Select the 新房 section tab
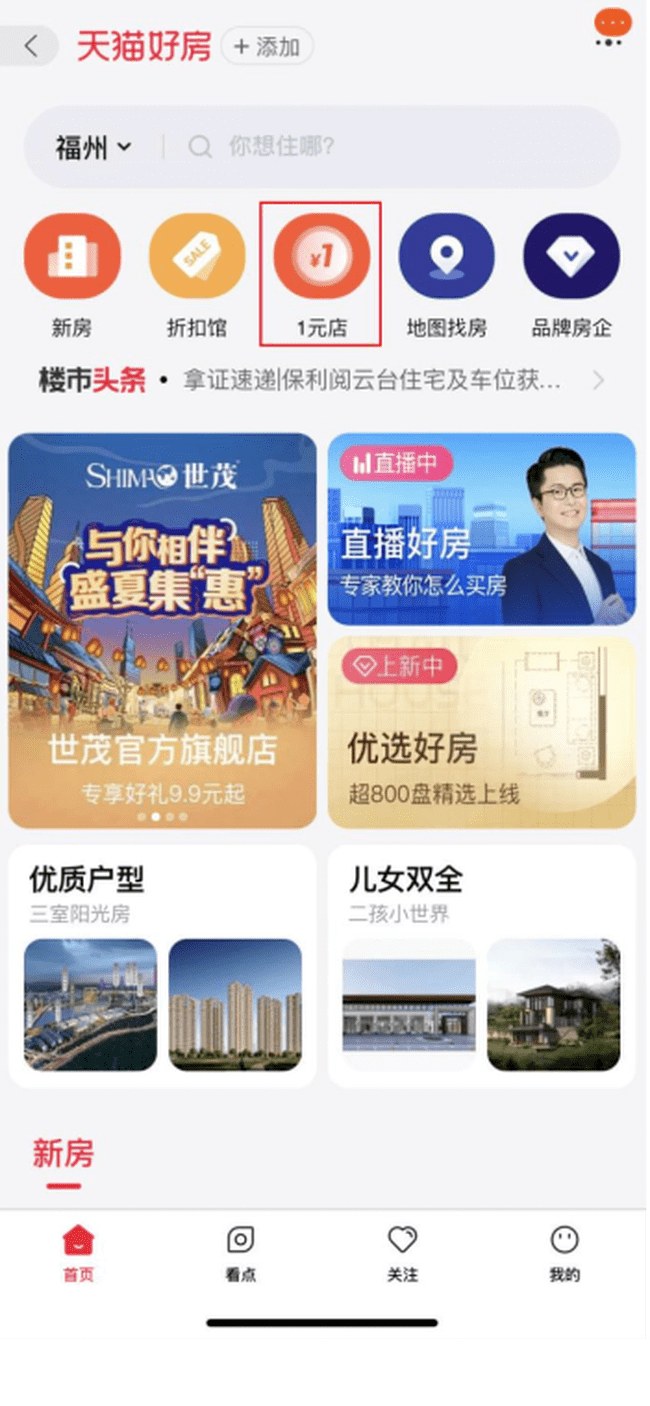 63,1154
